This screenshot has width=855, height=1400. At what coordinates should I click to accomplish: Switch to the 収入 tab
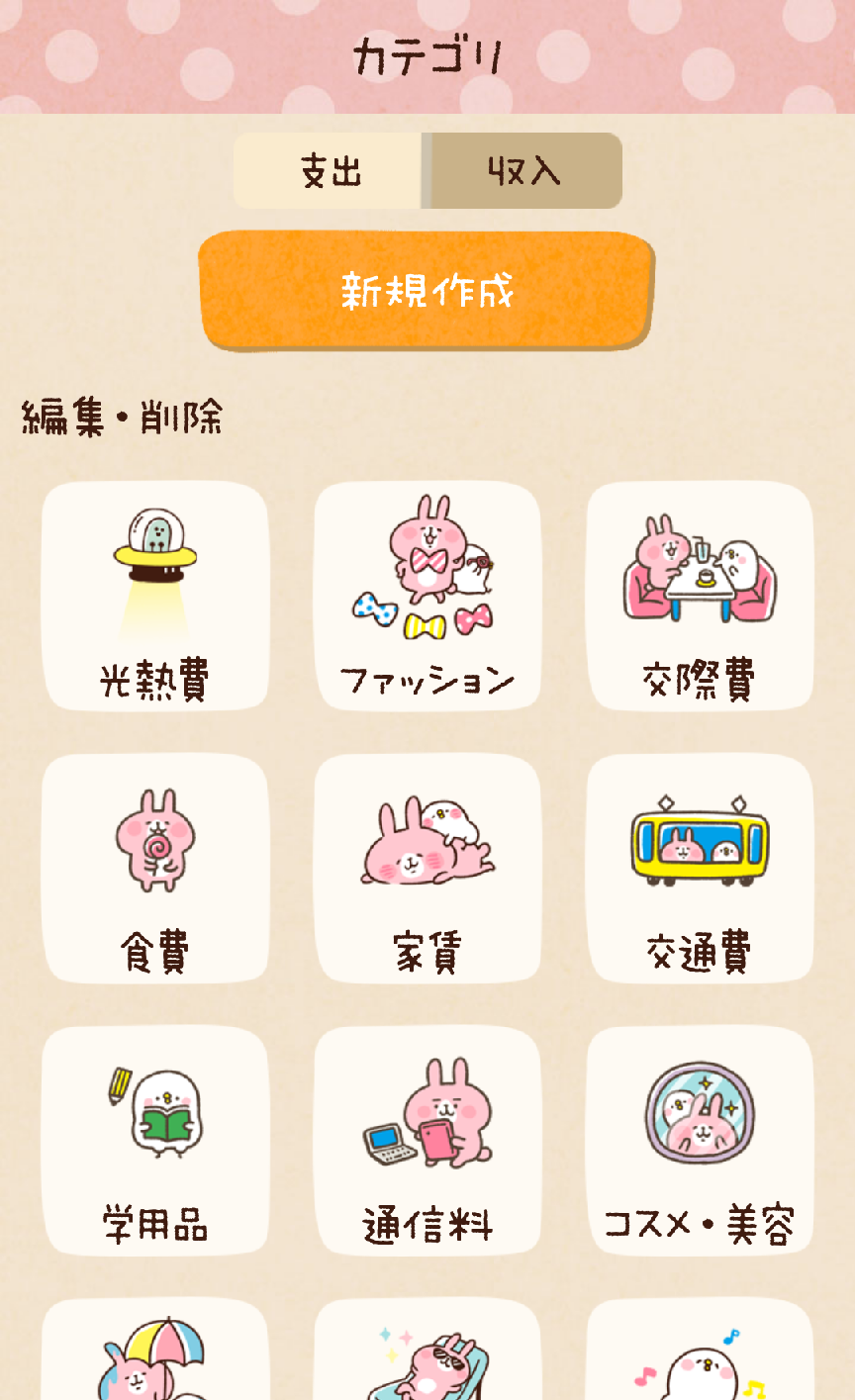524,171
